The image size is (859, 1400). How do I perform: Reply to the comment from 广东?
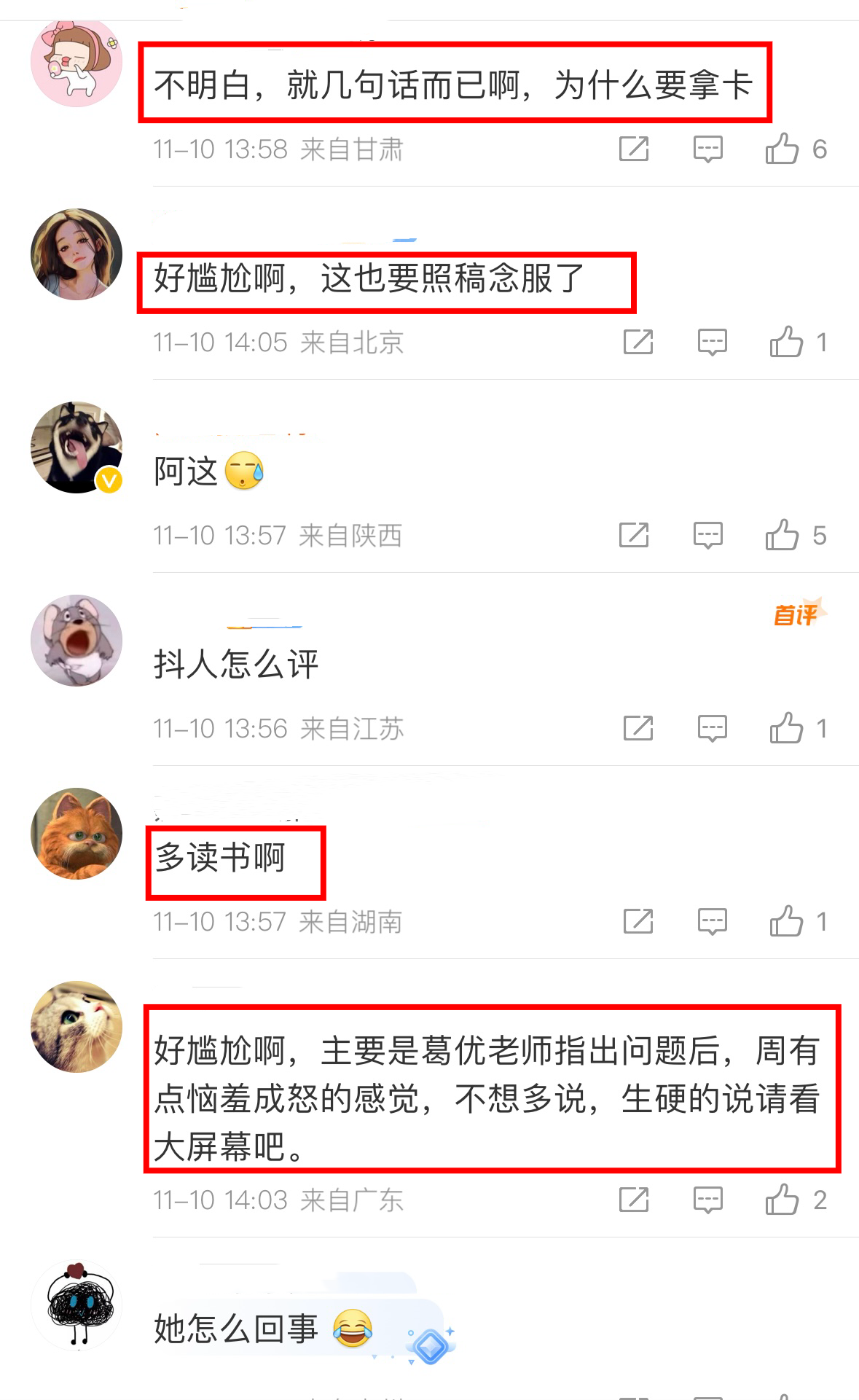click(x=707, y=1200)
